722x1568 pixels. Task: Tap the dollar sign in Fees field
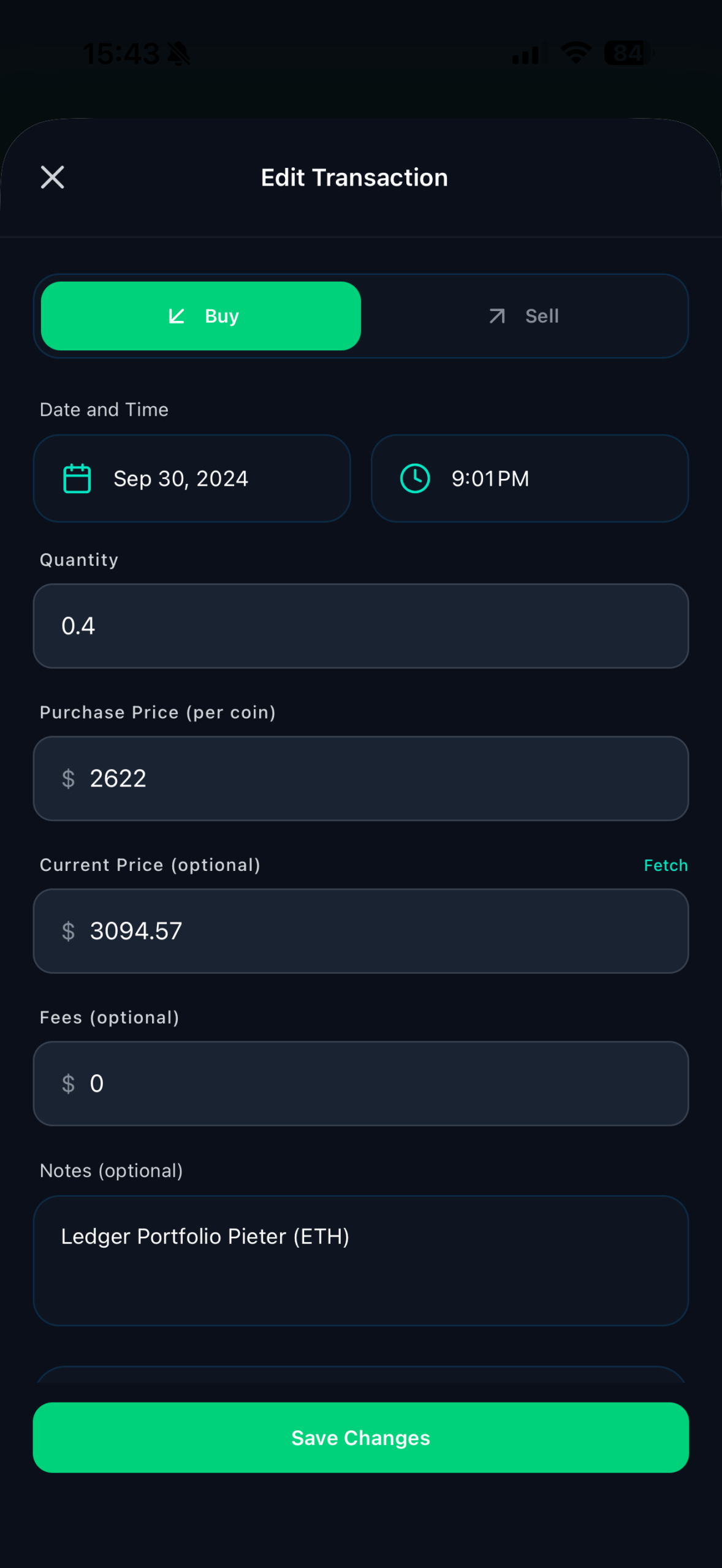click(x=67, y=1084)
